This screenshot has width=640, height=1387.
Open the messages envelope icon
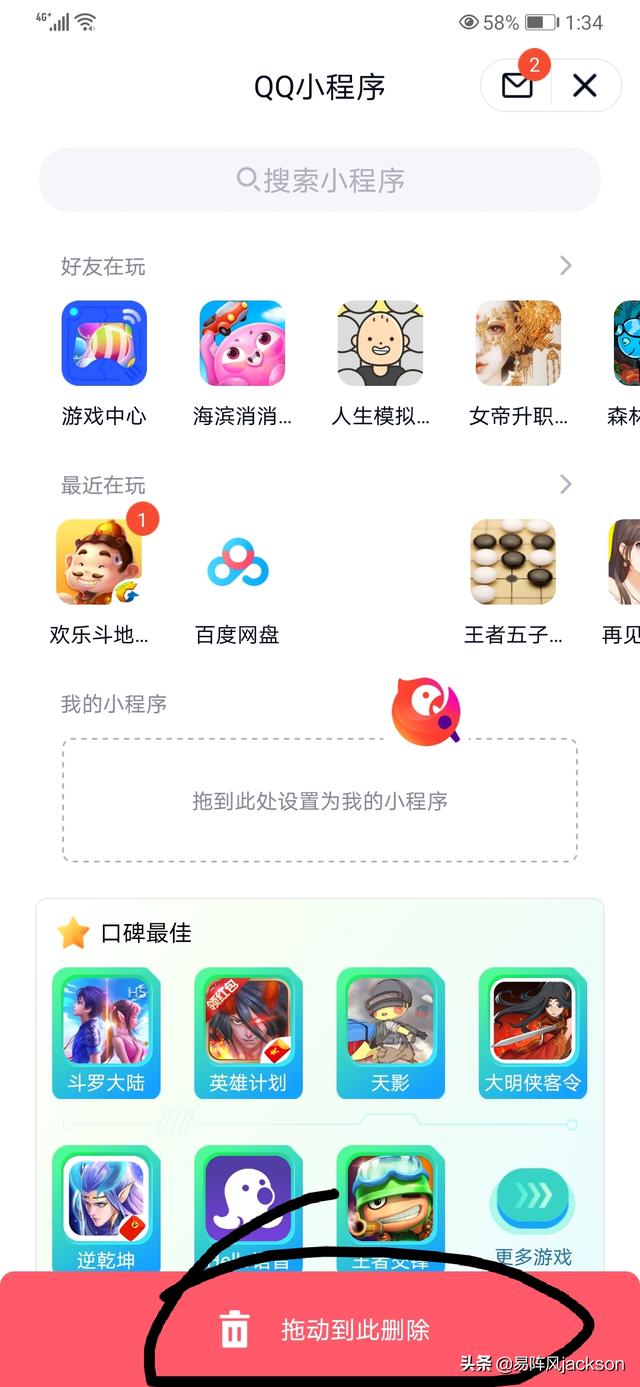517,86
